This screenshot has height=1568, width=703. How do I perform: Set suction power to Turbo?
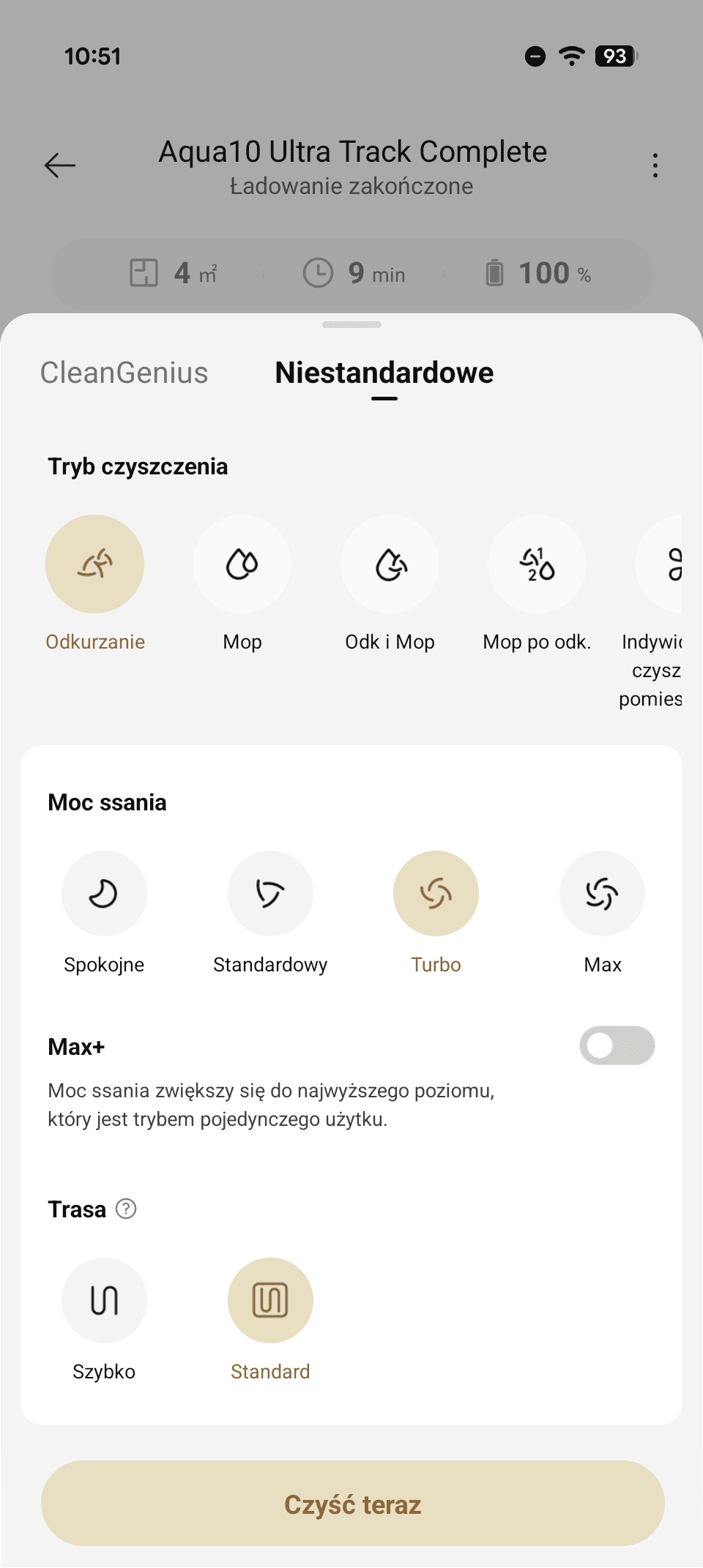click(x=436, y=893)
